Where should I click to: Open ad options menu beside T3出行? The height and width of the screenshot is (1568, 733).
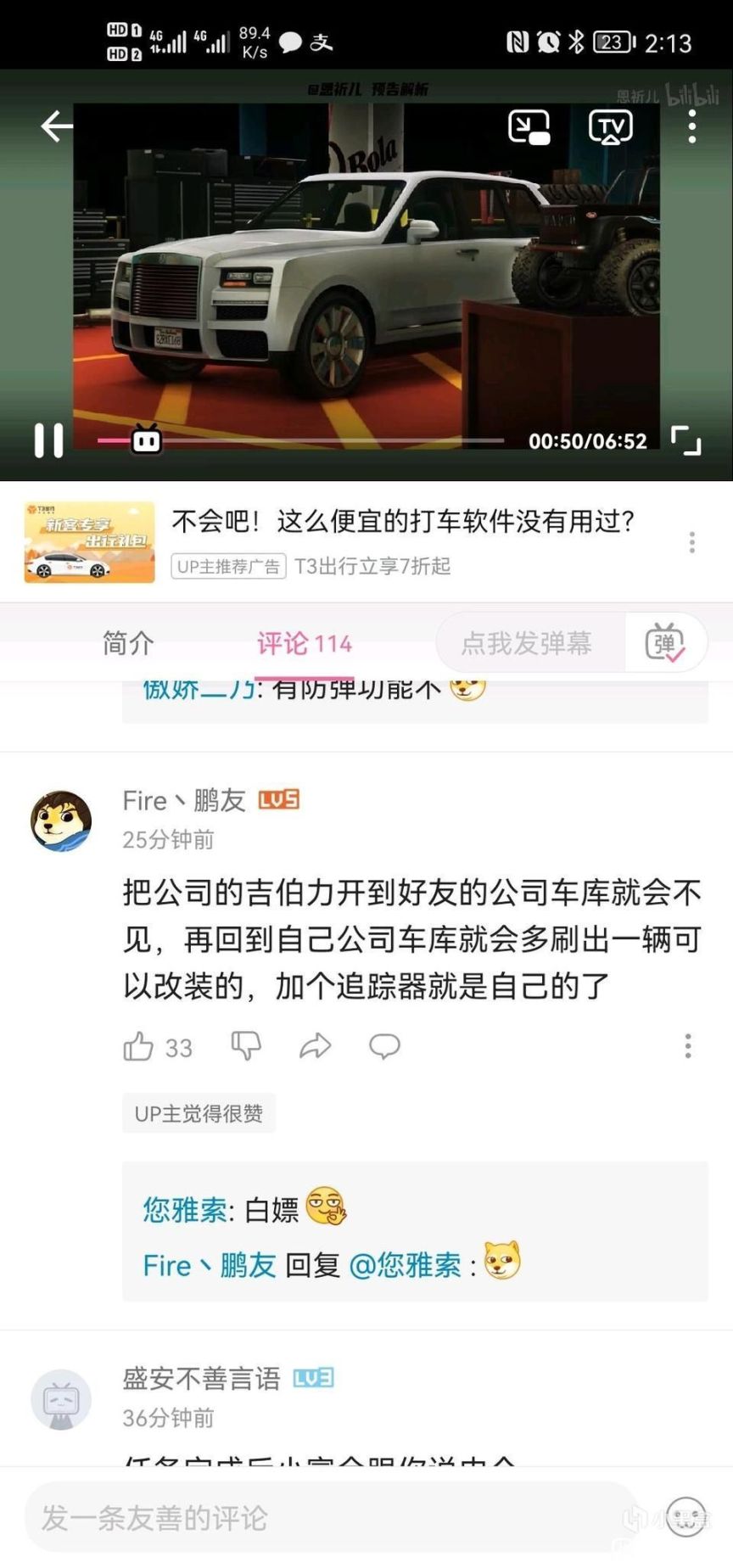[x=692, y=542]
